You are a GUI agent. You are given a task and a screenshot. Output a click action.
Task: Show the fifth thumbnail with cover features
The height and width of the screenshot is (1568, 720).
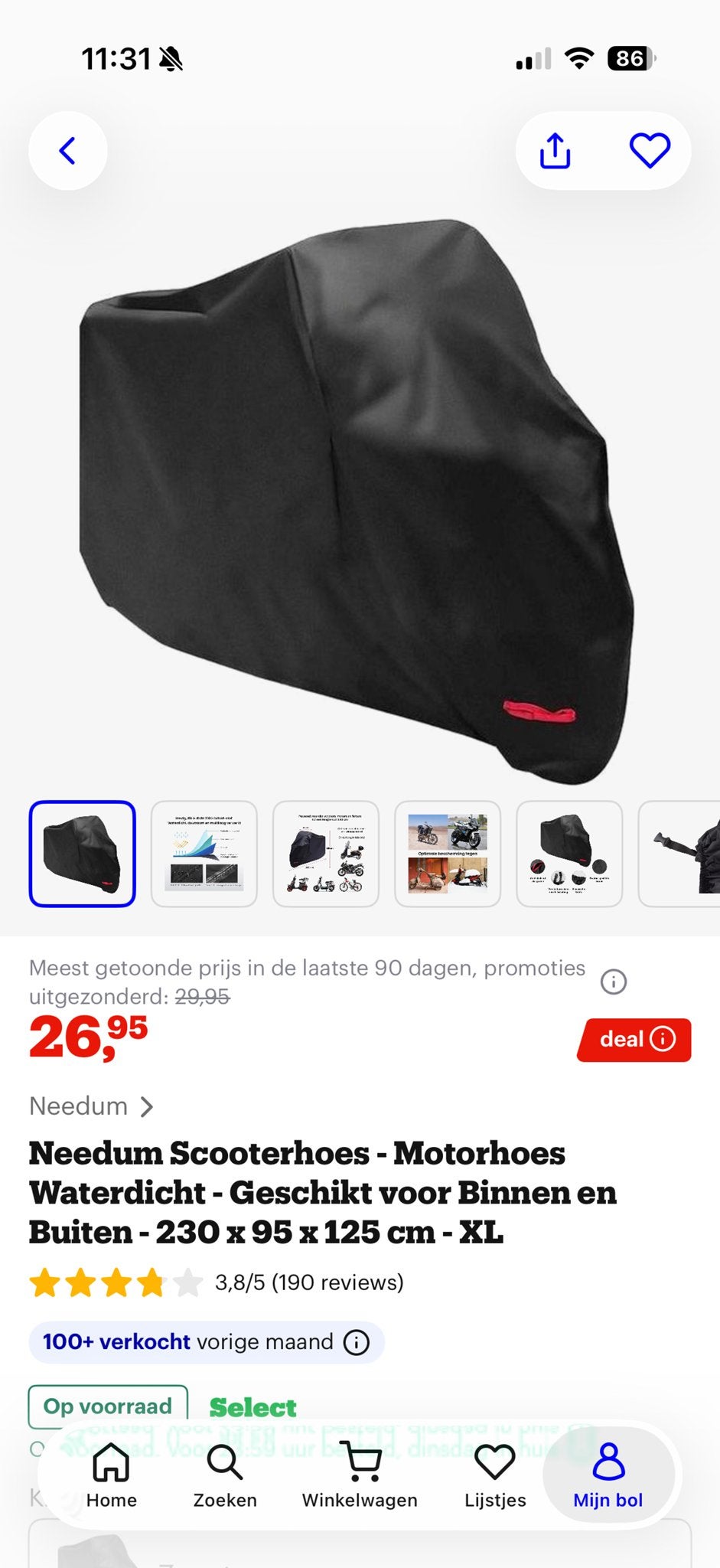[569, 854]
